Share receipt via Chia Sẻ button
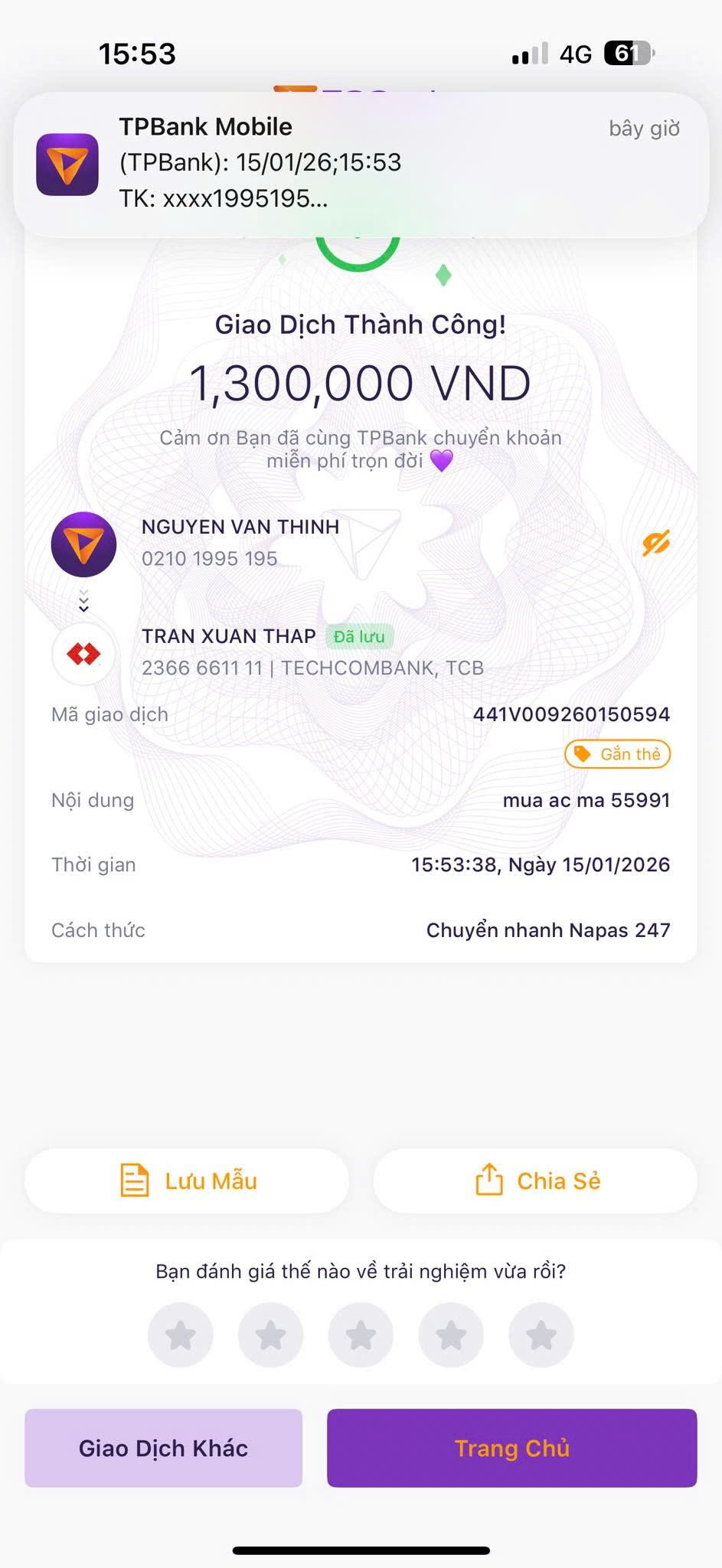 coord(536,1181)
